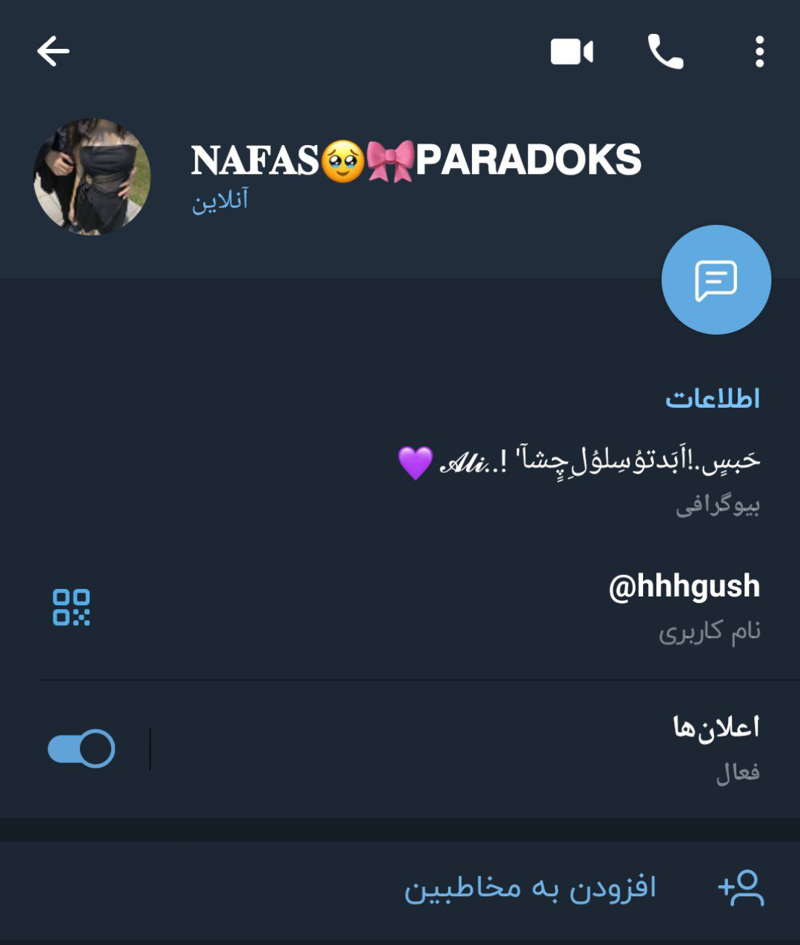800x945 pixels.
Task: Tap افزودن به مخاطبین to add contact
Action: 530,887
